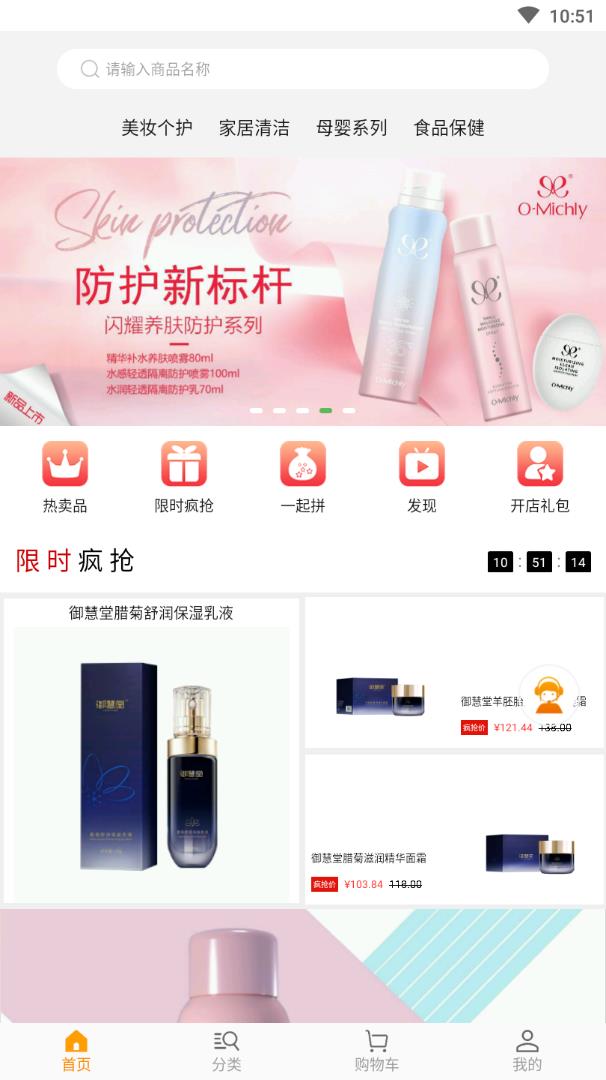Image resolution: width=606 pixels, height=1080 pixels.
Task: Tap the product name search box
Action: pos(302,69)
